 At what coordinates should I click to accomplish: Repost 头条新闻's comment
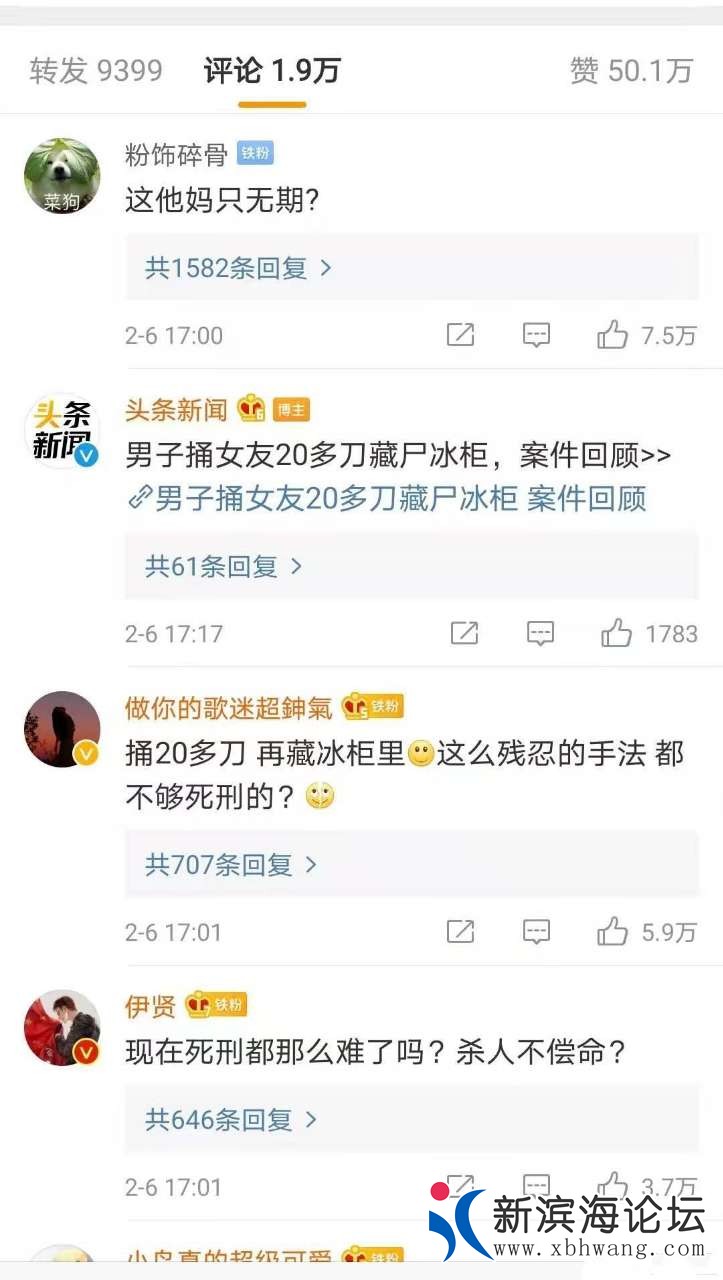[464, 633]
